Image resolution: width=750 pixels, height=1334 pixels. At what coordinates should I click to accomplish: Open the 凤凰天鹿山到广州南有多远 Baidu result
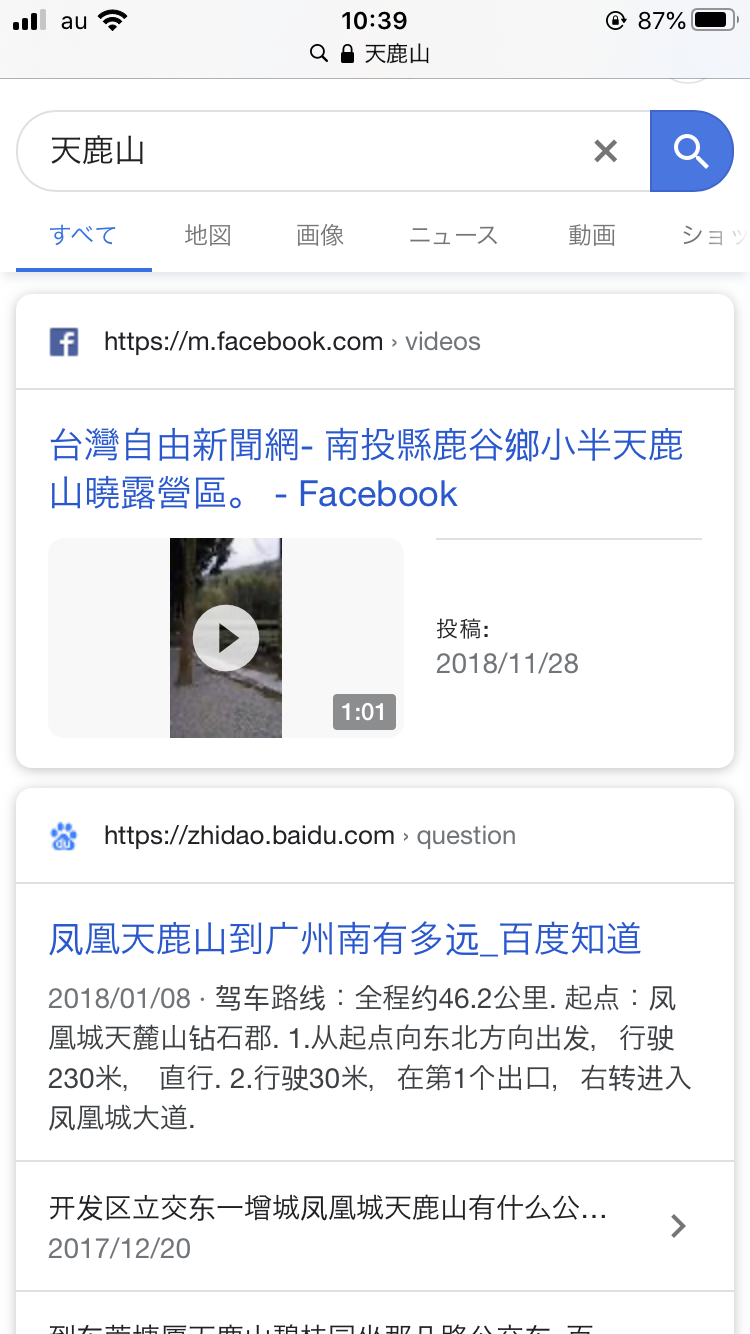[344, 939]
